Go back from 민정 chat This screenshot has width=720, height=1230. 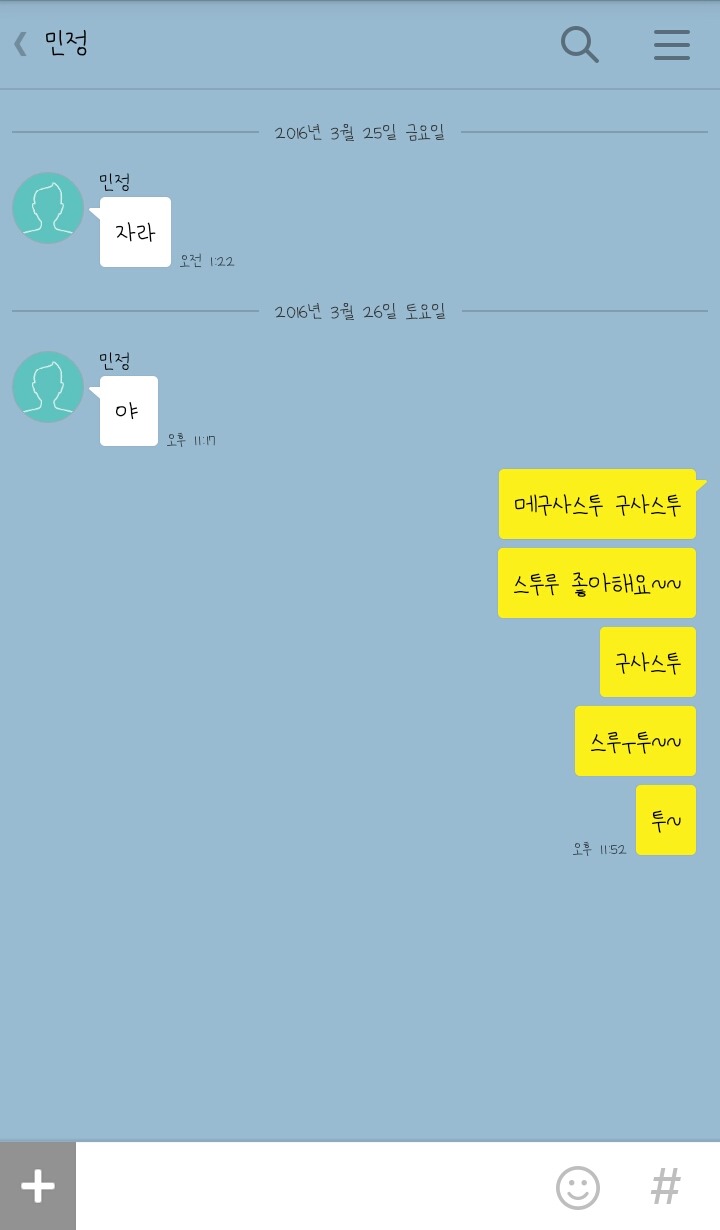click(20, 44)
